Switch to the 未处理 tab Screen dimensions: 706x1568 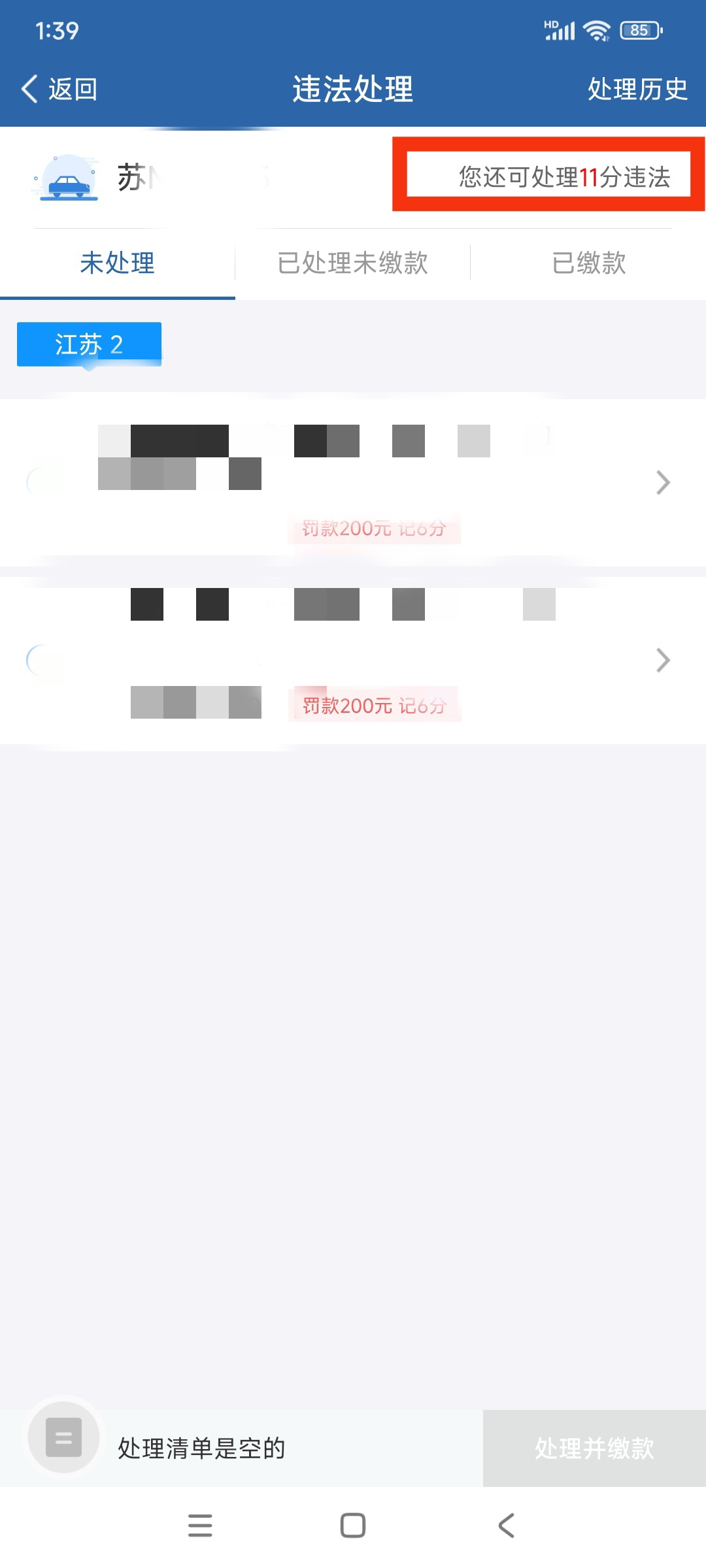pyautogui.click(x=118, y=263)
